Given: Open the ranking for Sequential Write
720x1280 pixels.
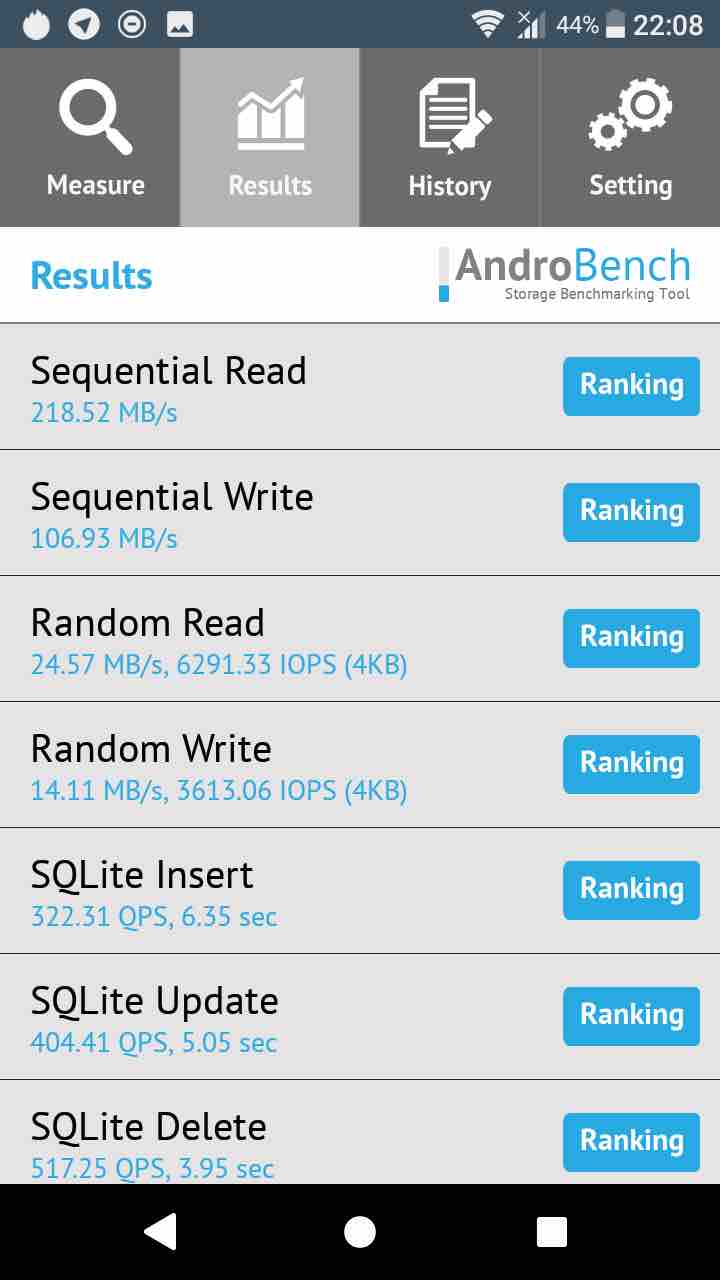Looking at the screenshot, I should coord(631,511).
